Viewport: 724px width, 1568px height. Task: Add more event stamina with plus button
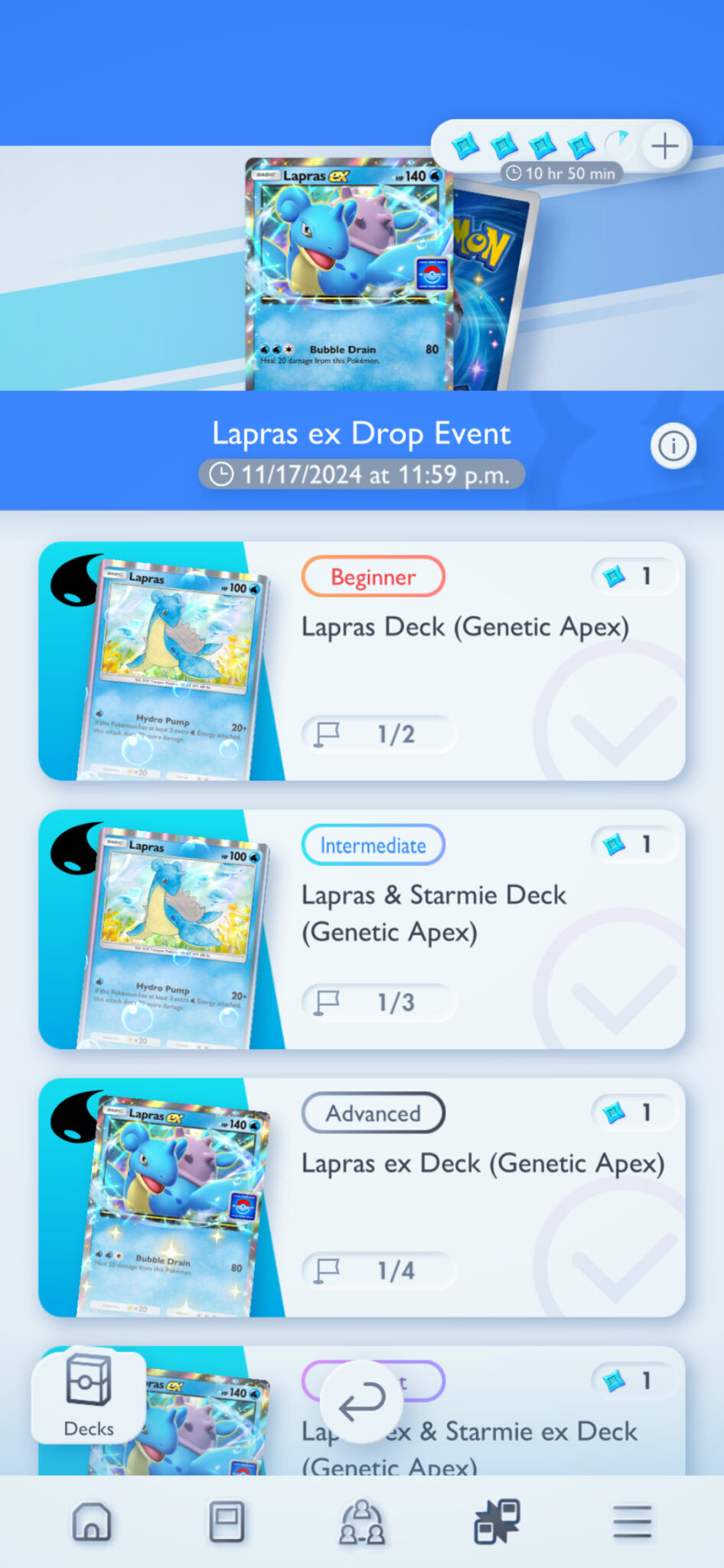(x=664, y=145)
